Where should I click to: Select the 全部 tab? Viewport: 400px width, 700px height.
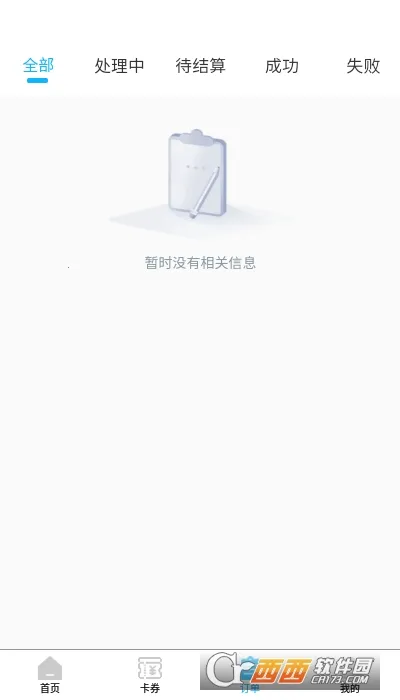tap(38, 66)
